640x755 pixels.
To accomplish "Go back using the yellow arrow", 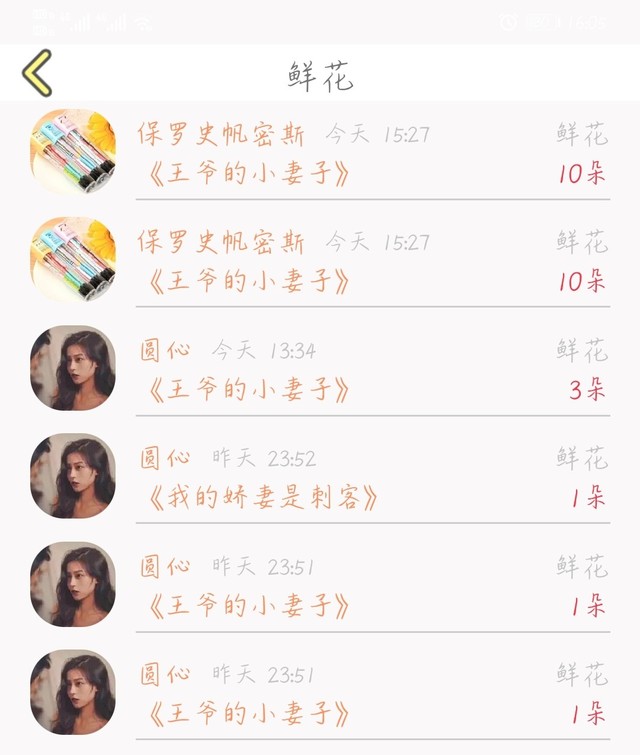I will click(37, 74).
